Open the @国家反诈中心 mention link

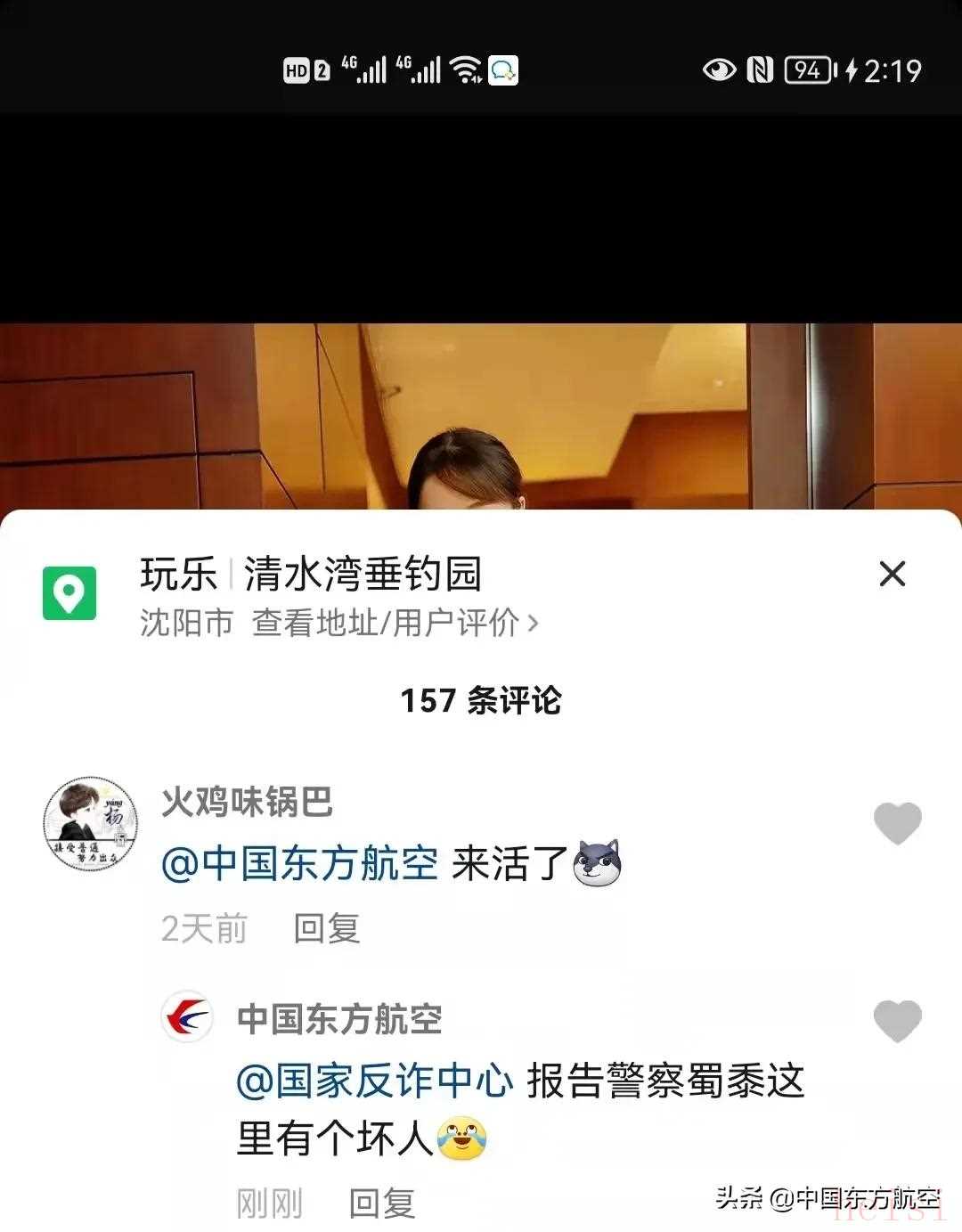pos(375,1081)
